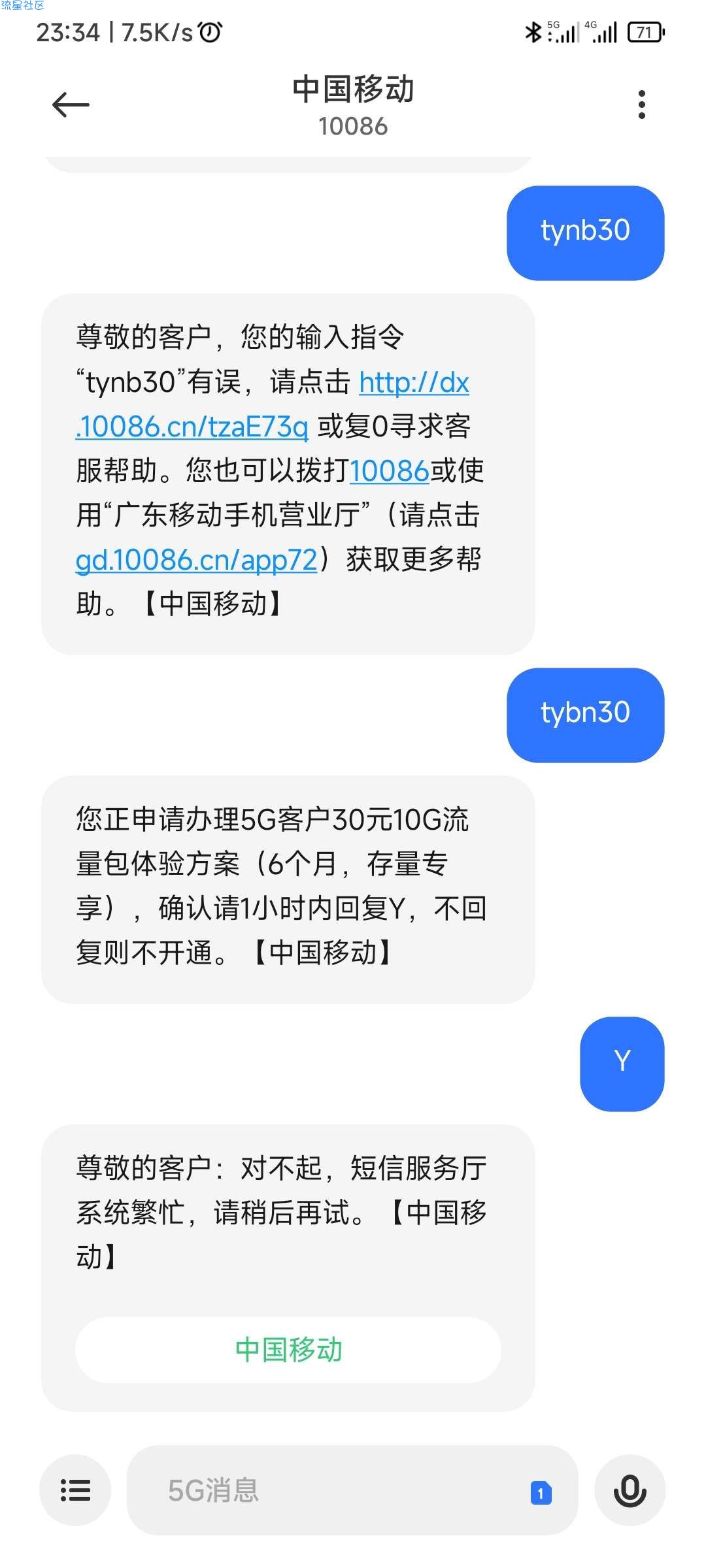Tap the green 中国移动 button

(288, 1350)
